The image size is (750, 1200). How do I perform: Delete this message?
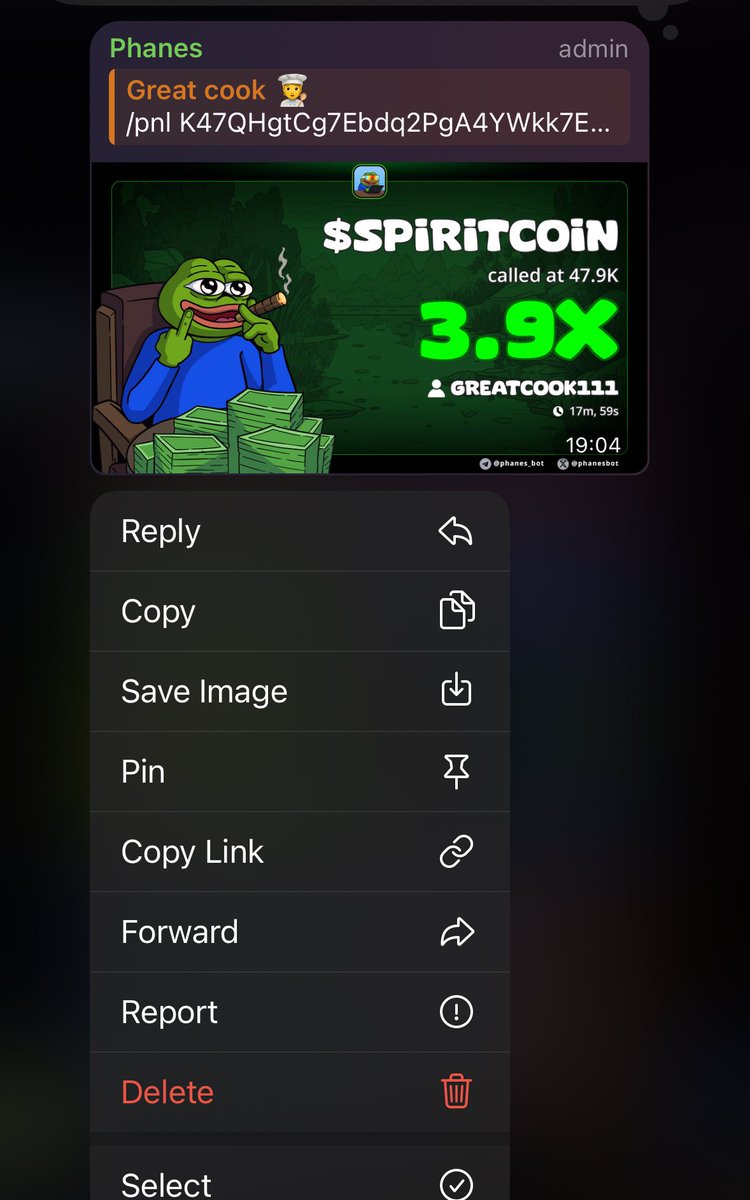tap(299, 1091)
